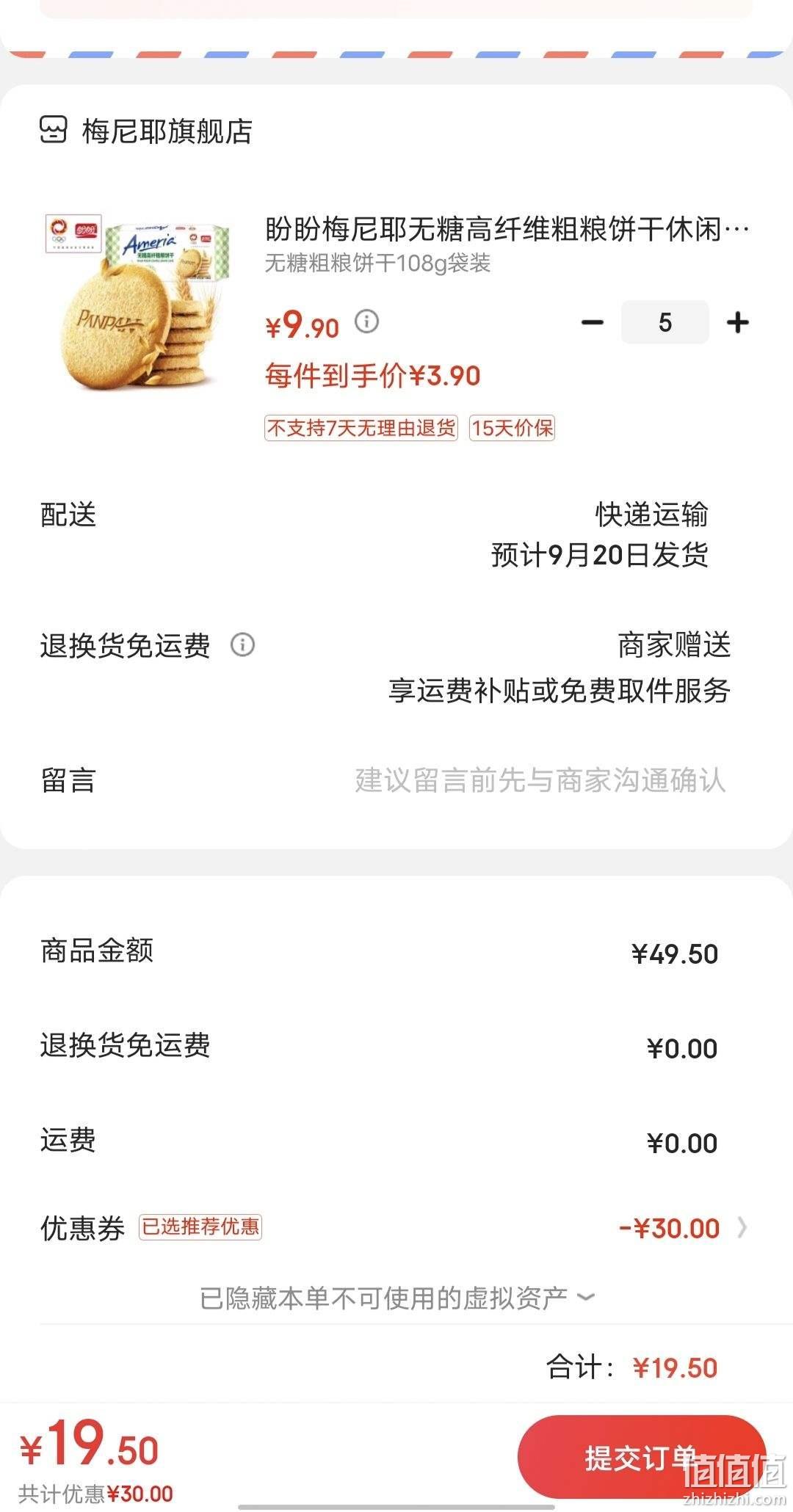Expand 已隐藏本单不可使用的虚拟资产
793x1512 pixels.
point(396,1298)
